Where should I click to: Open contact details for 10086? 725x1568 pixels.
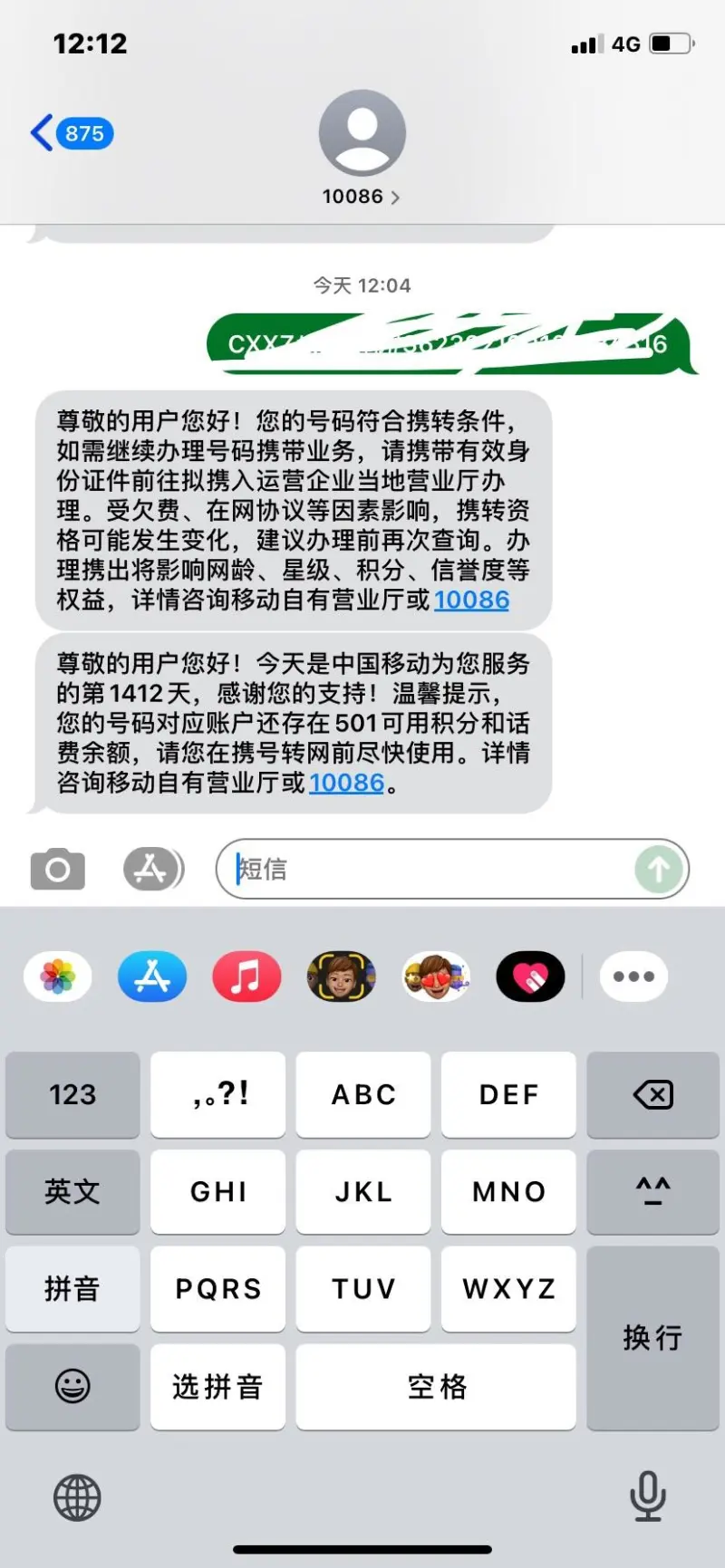click(362, 197)
